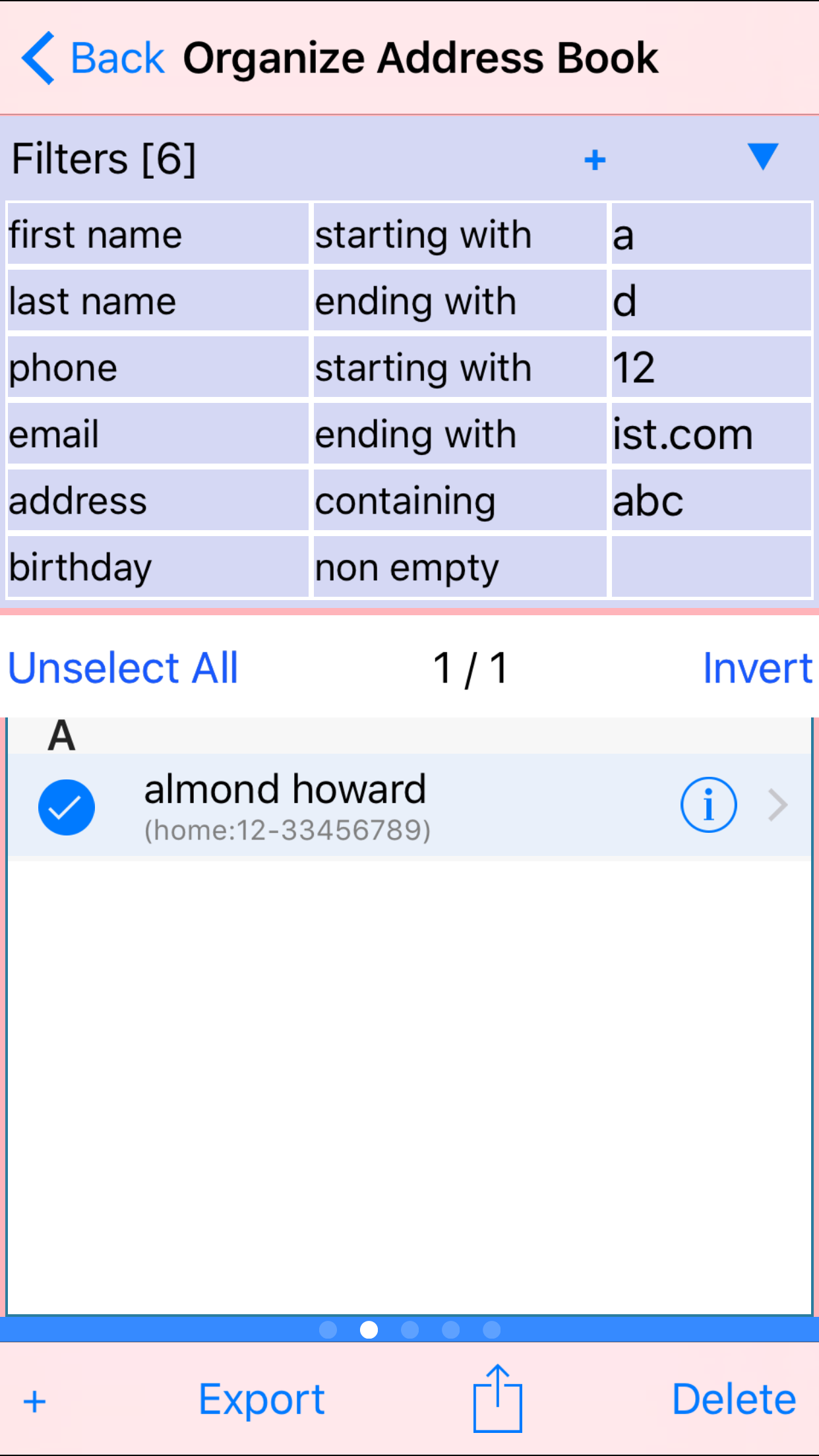Unselect all contacts
The height and width of the screenshot is (1456, 819).
(x=123, y=668)
